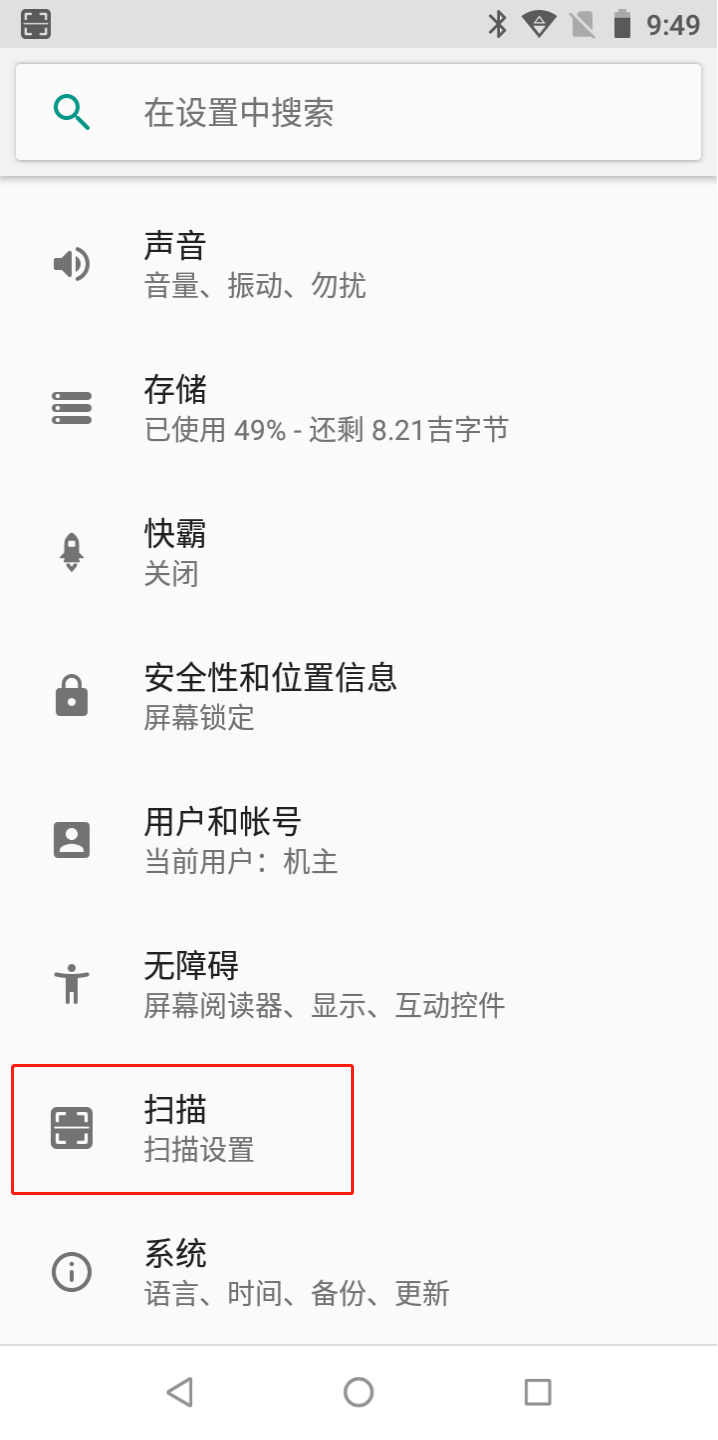Screen dimensions: 718x1440
Task: Open 系统 system settings
Action: coord(358,1272)
